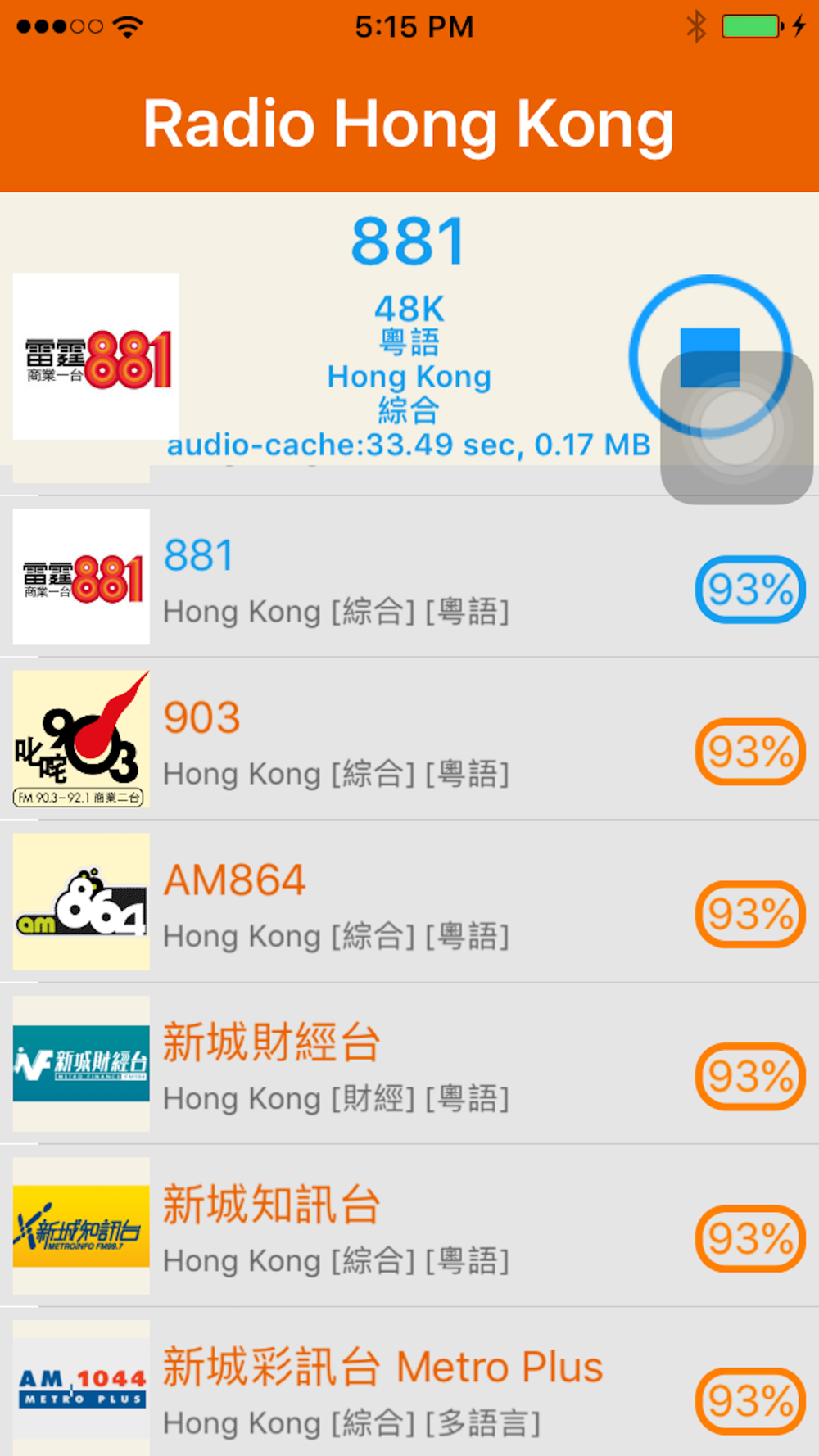Tune in to 新城財經台

click(409, 1063)
